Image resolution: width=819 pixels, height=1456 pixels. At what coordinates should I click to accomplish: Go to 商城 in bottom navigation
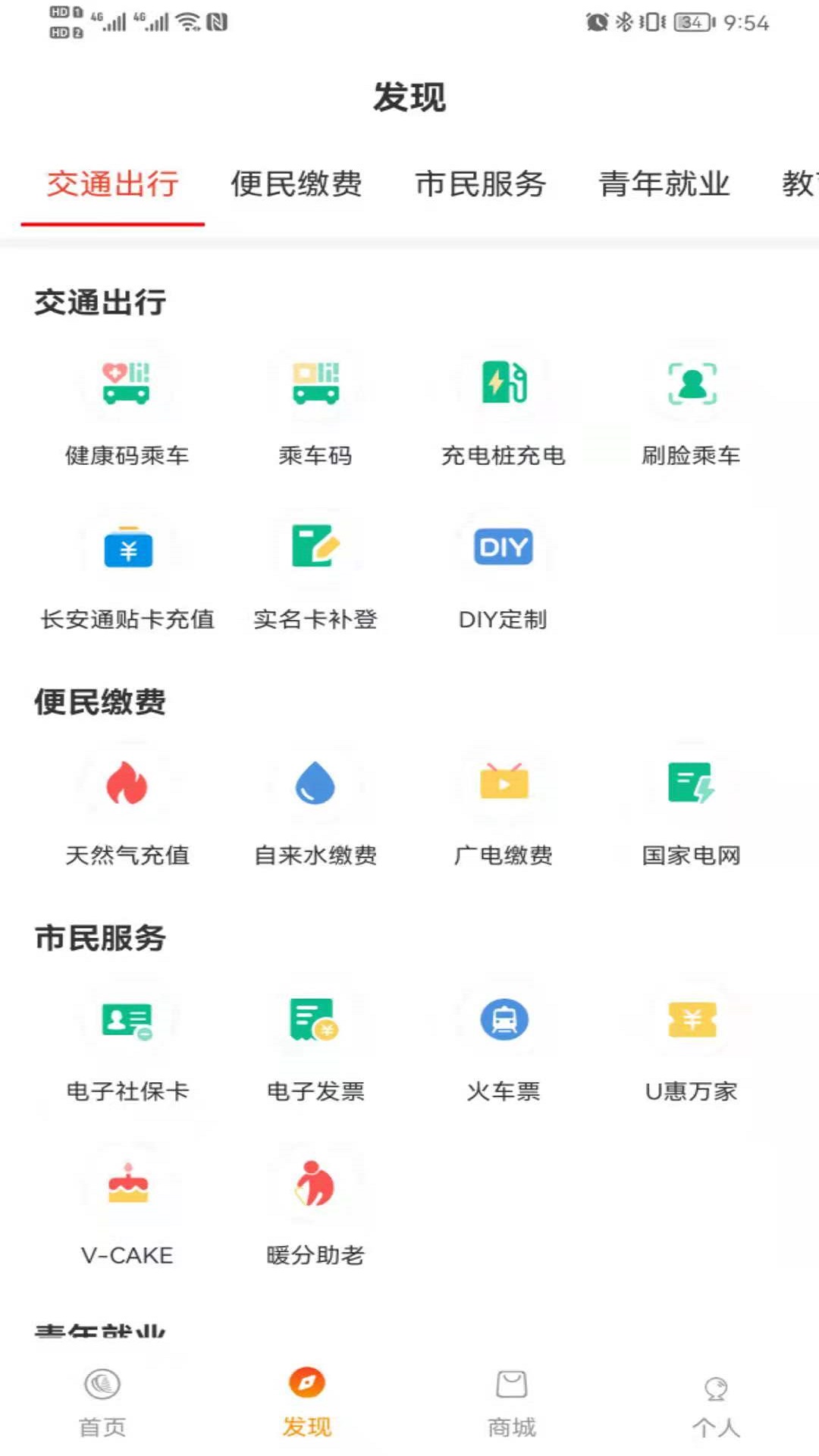(x=510, y=1403)
